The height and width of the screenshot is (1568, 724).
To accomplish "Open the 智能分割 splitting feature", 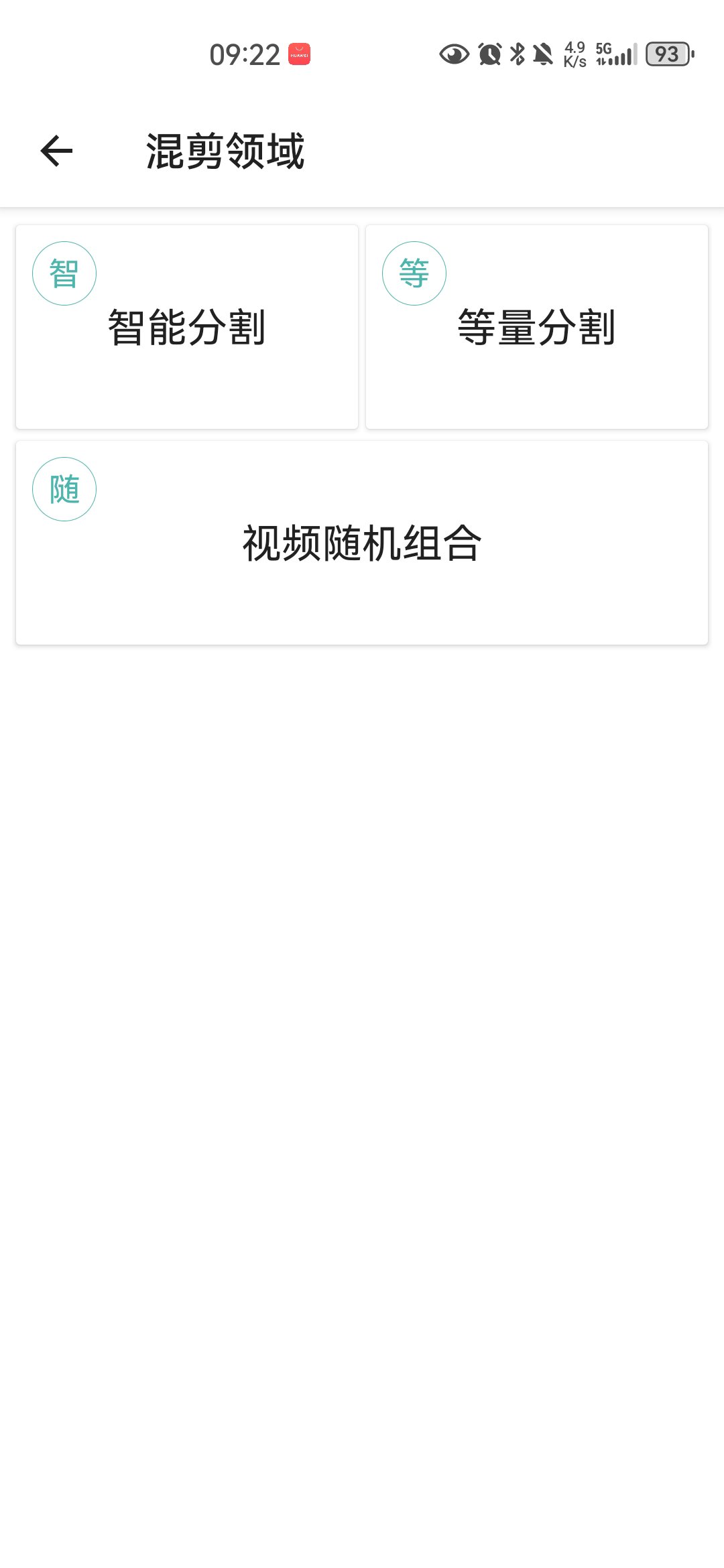I will tap(186, 326).
